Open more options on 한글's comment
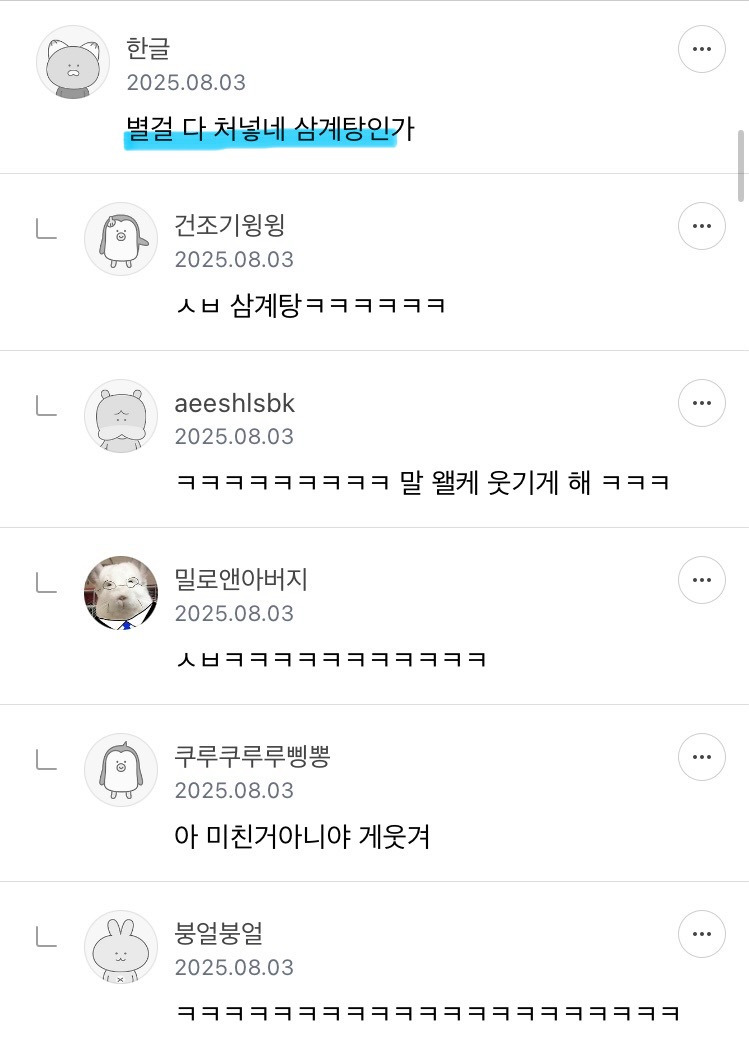 click(702, 49)
